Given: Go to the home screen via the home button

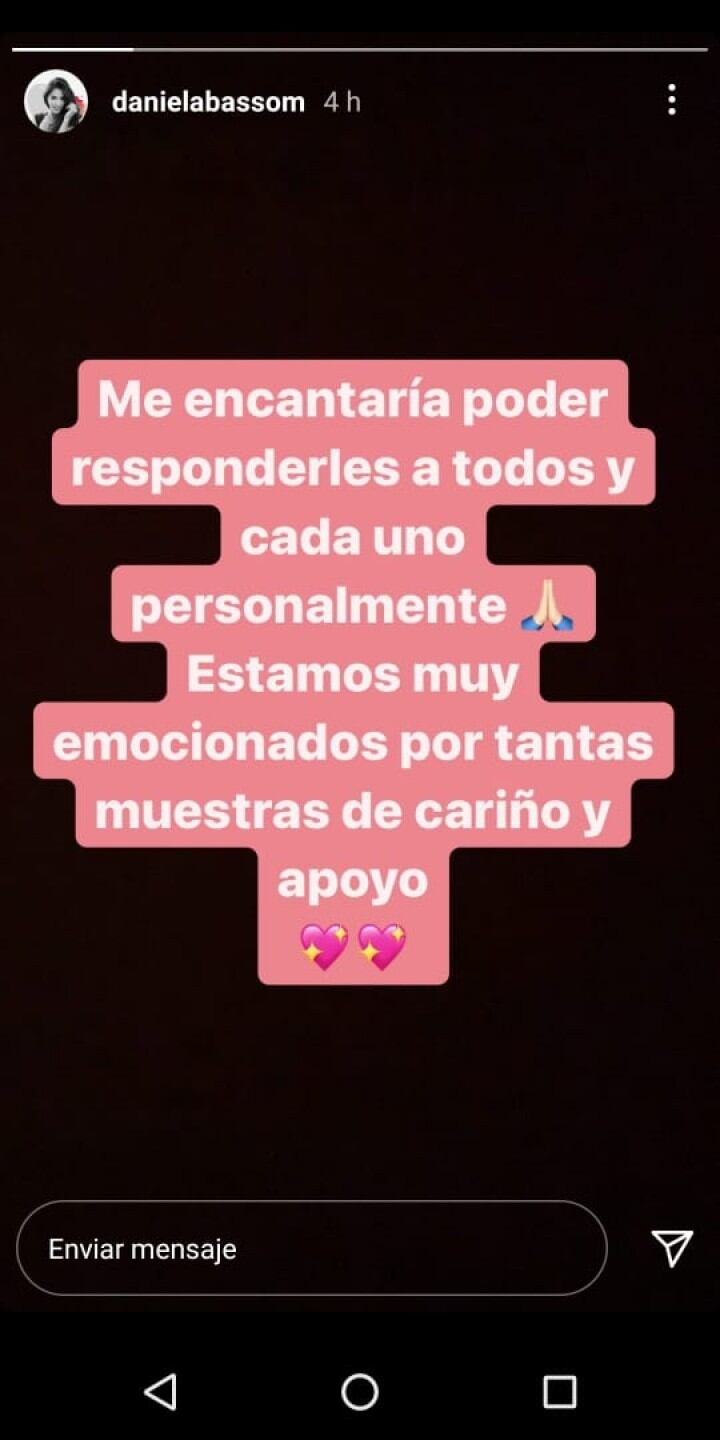Looking at the screenshot, I should 360,1392.
